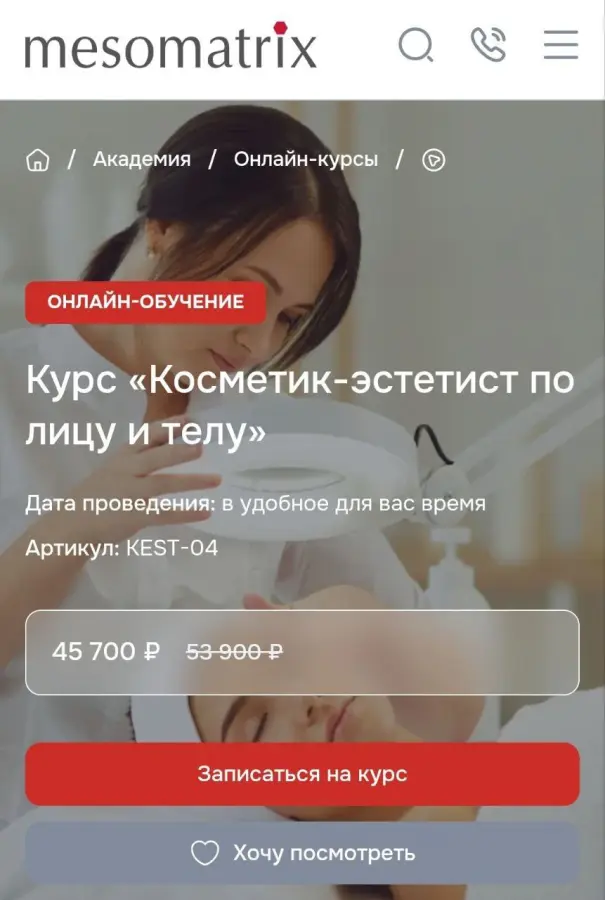Open the hamburger menu
This screenshot has width=605, height=900.
[x=561, y=45]
